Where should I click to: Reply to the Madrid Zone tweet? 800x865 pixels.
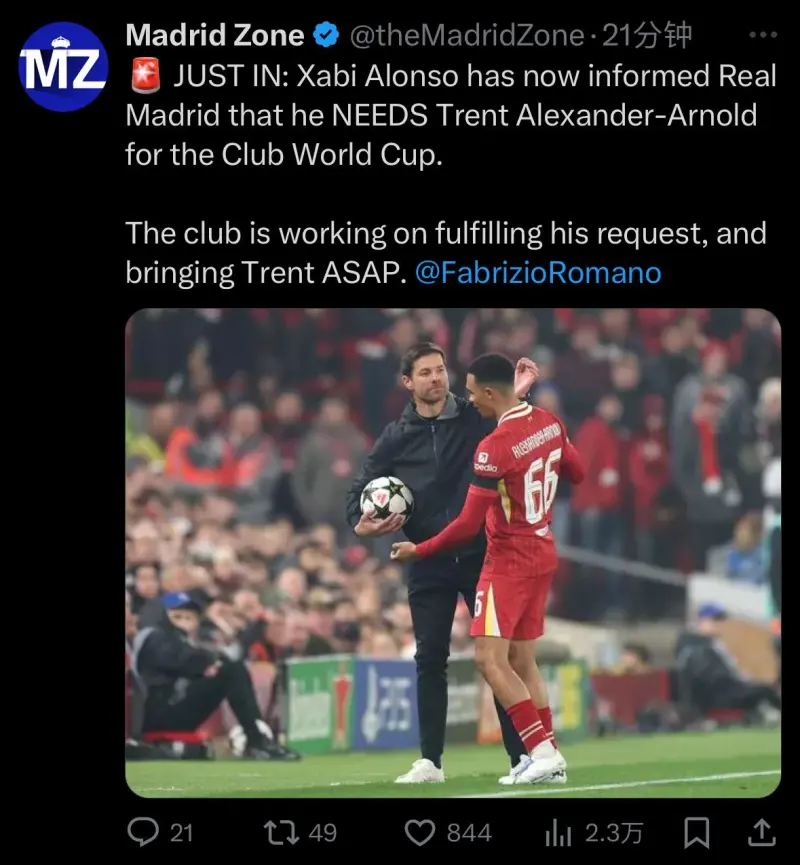(146, 832)
